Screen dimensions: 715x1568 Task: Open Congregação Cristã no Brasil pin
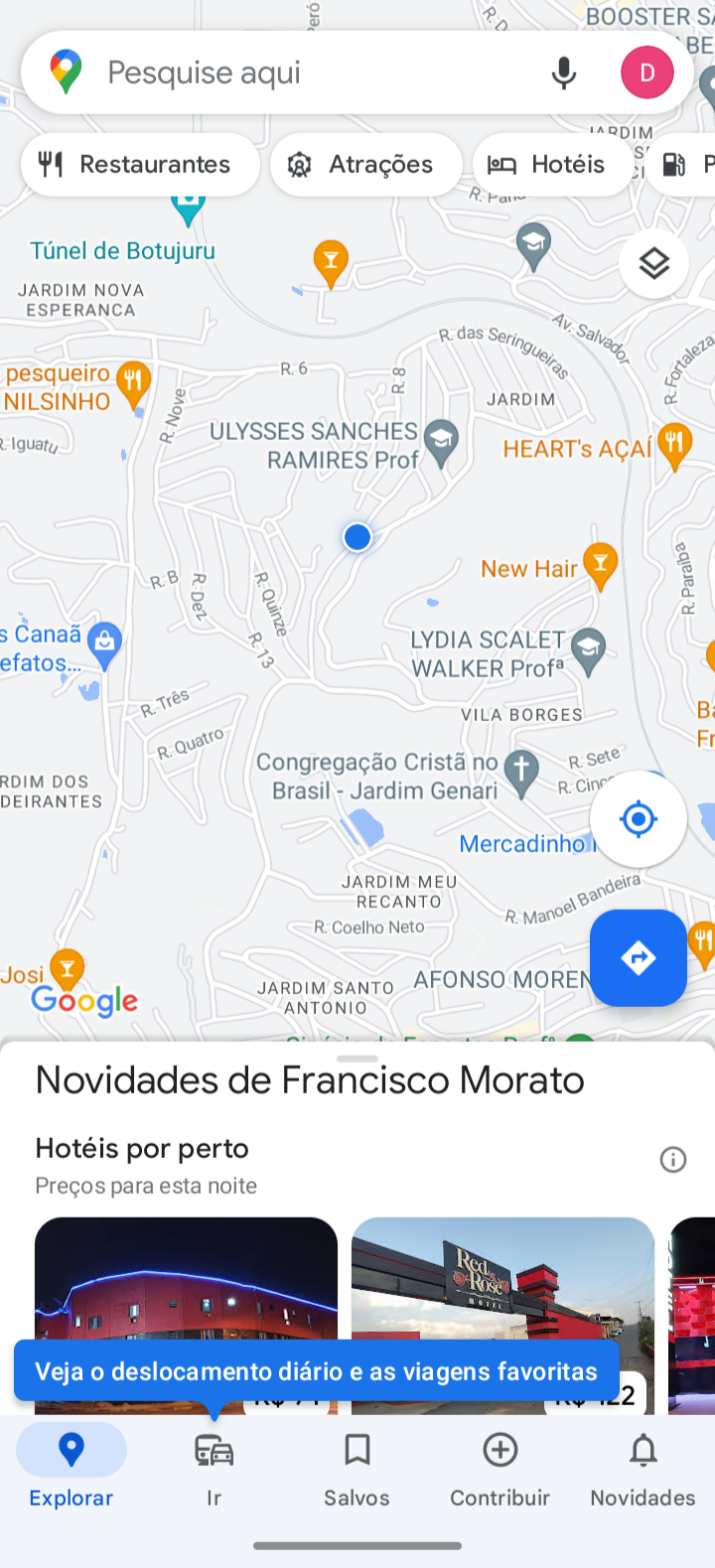click(x=521, y=770)
